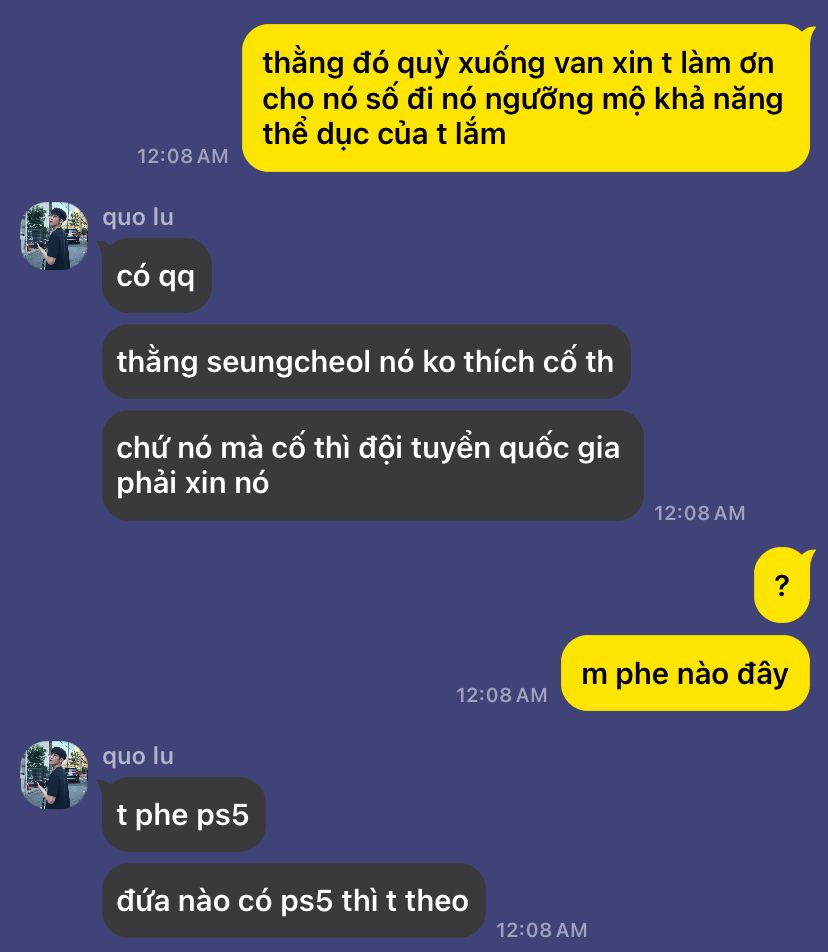This screenshot has width=828, height=952.
Task: Open quo lu's avatar beside "có qq"
Action: click(x=54, y=236)
